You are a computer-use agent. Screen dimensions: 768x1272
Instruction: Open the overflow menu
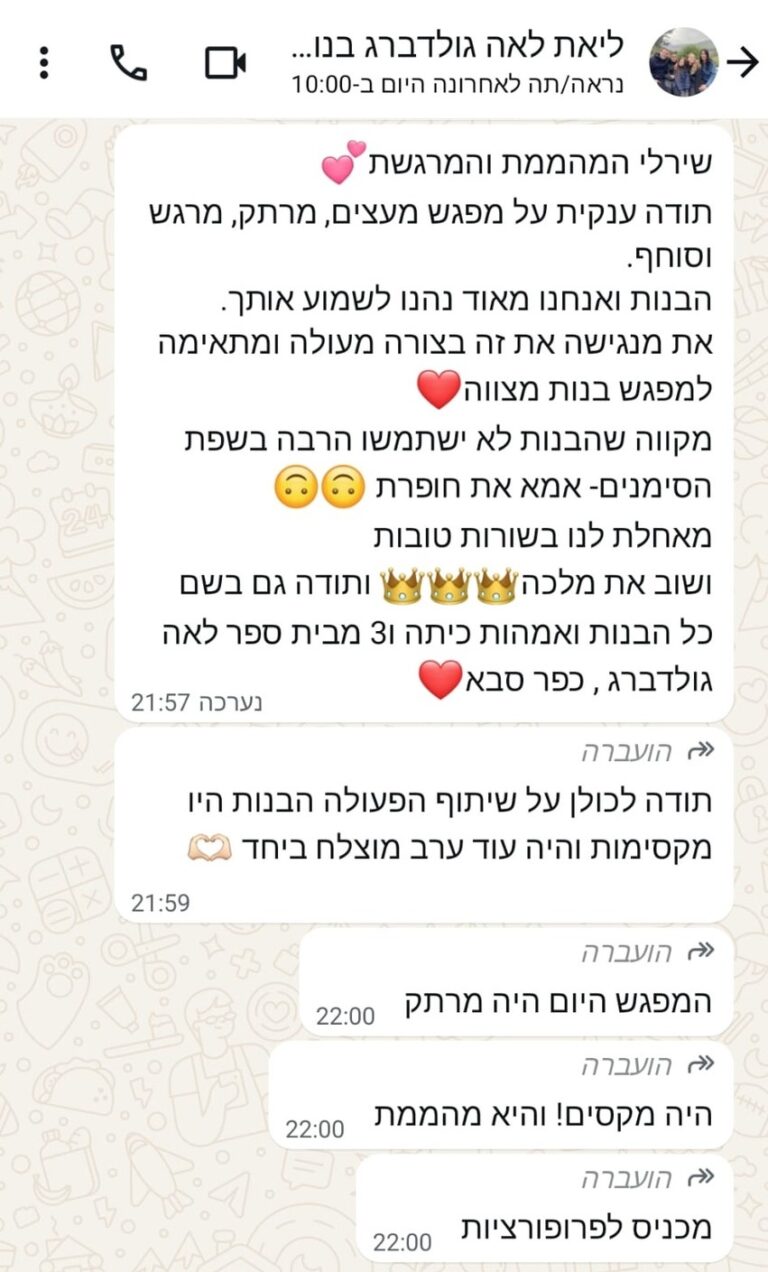click(44, 63)
